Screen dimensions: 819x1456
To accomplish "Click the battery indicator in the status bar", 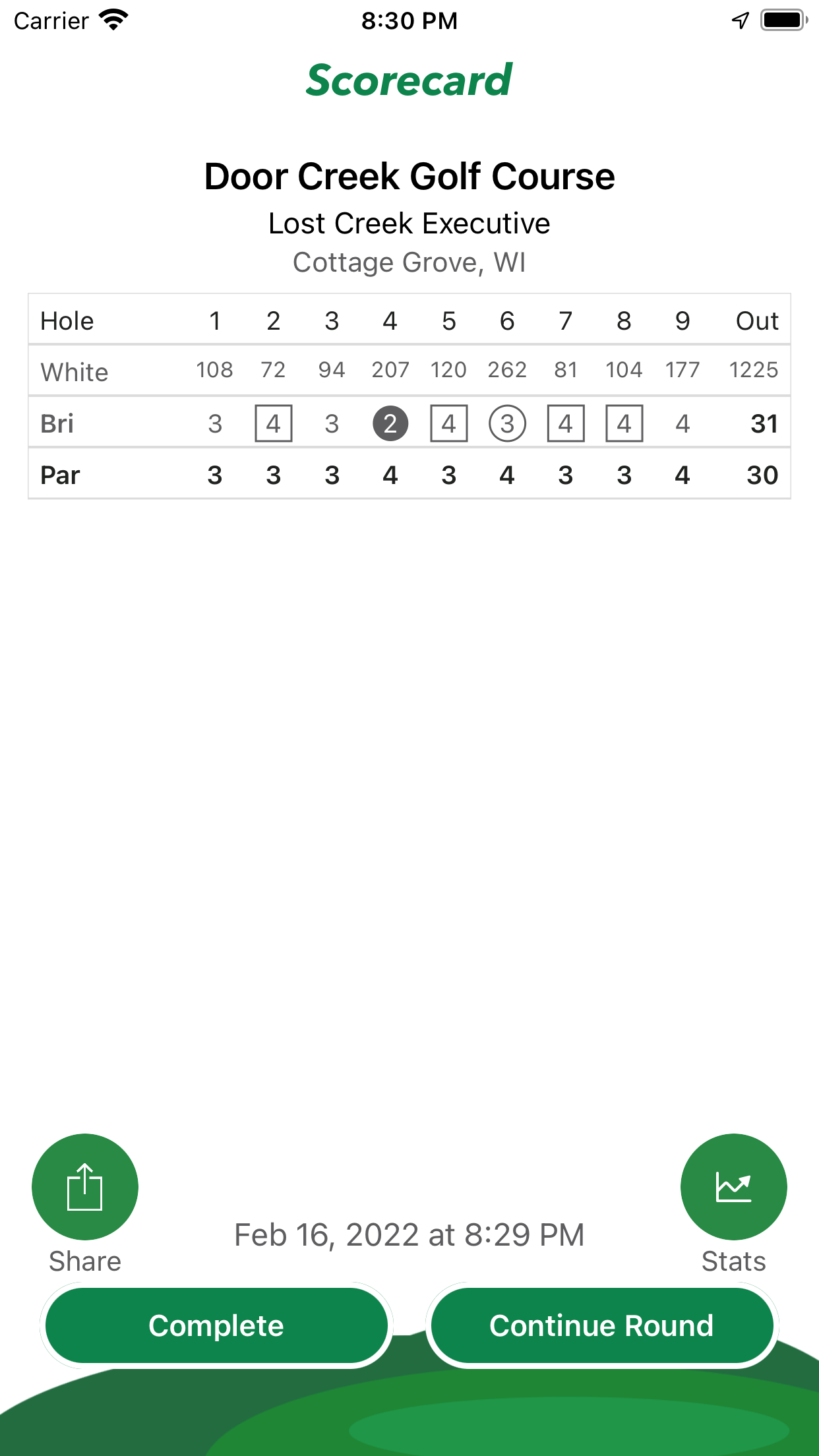I will [783, 20].
